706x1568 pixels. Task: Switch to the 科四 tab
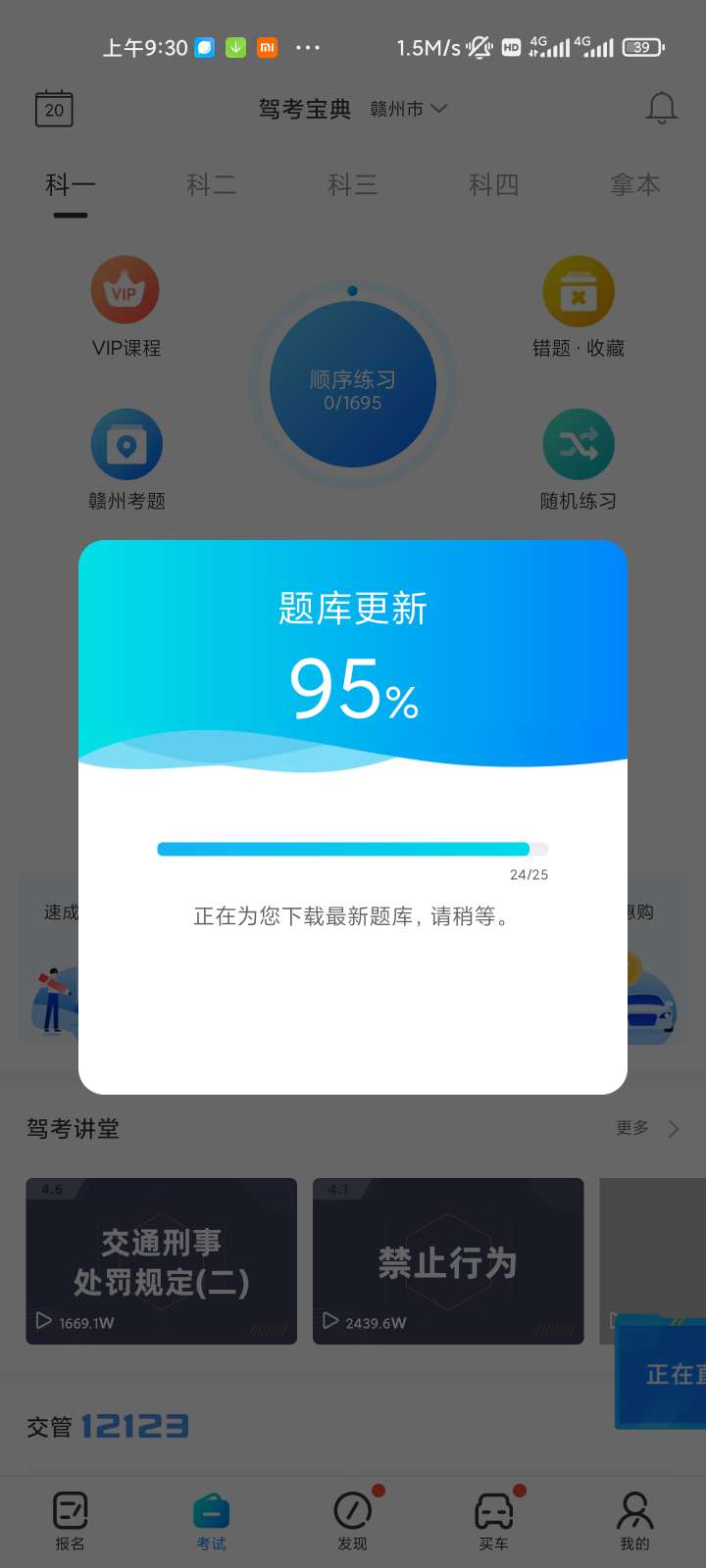pos(493,184)
